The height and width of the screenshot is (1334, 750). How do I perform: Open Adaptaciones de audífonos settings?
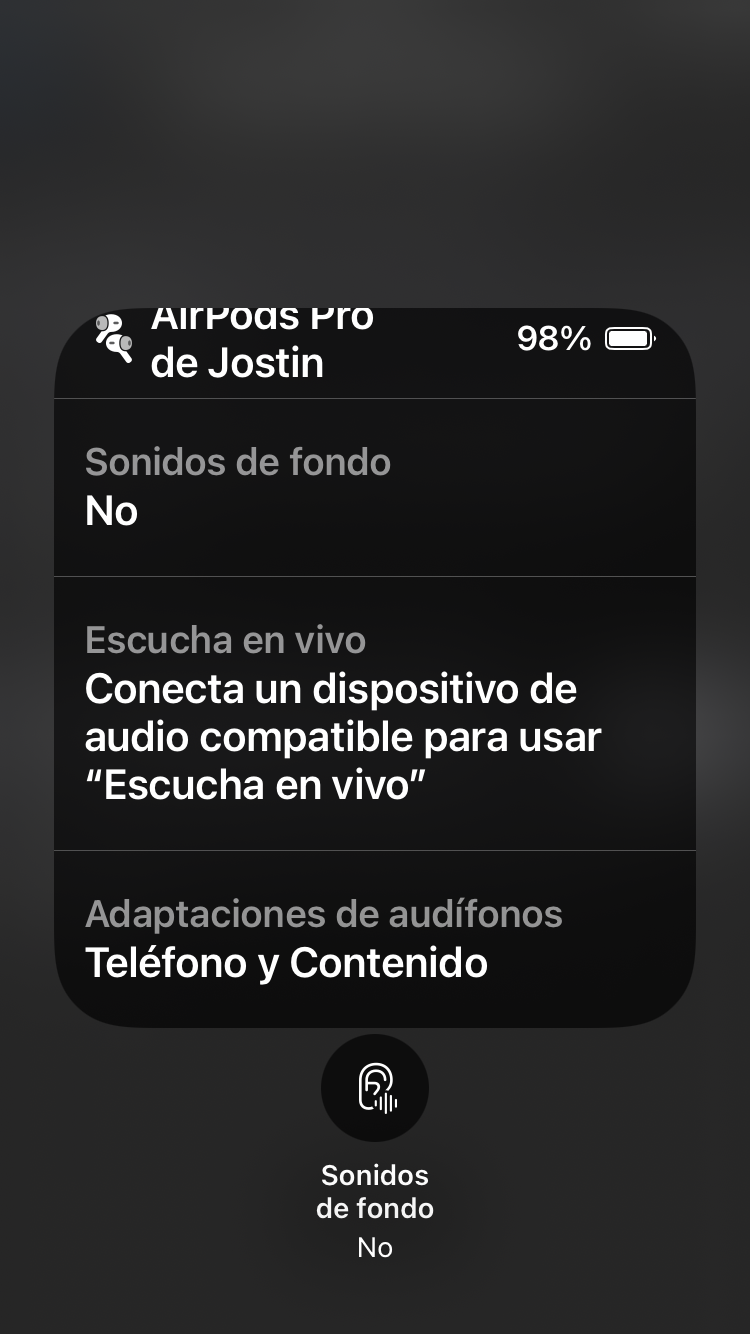374,938
